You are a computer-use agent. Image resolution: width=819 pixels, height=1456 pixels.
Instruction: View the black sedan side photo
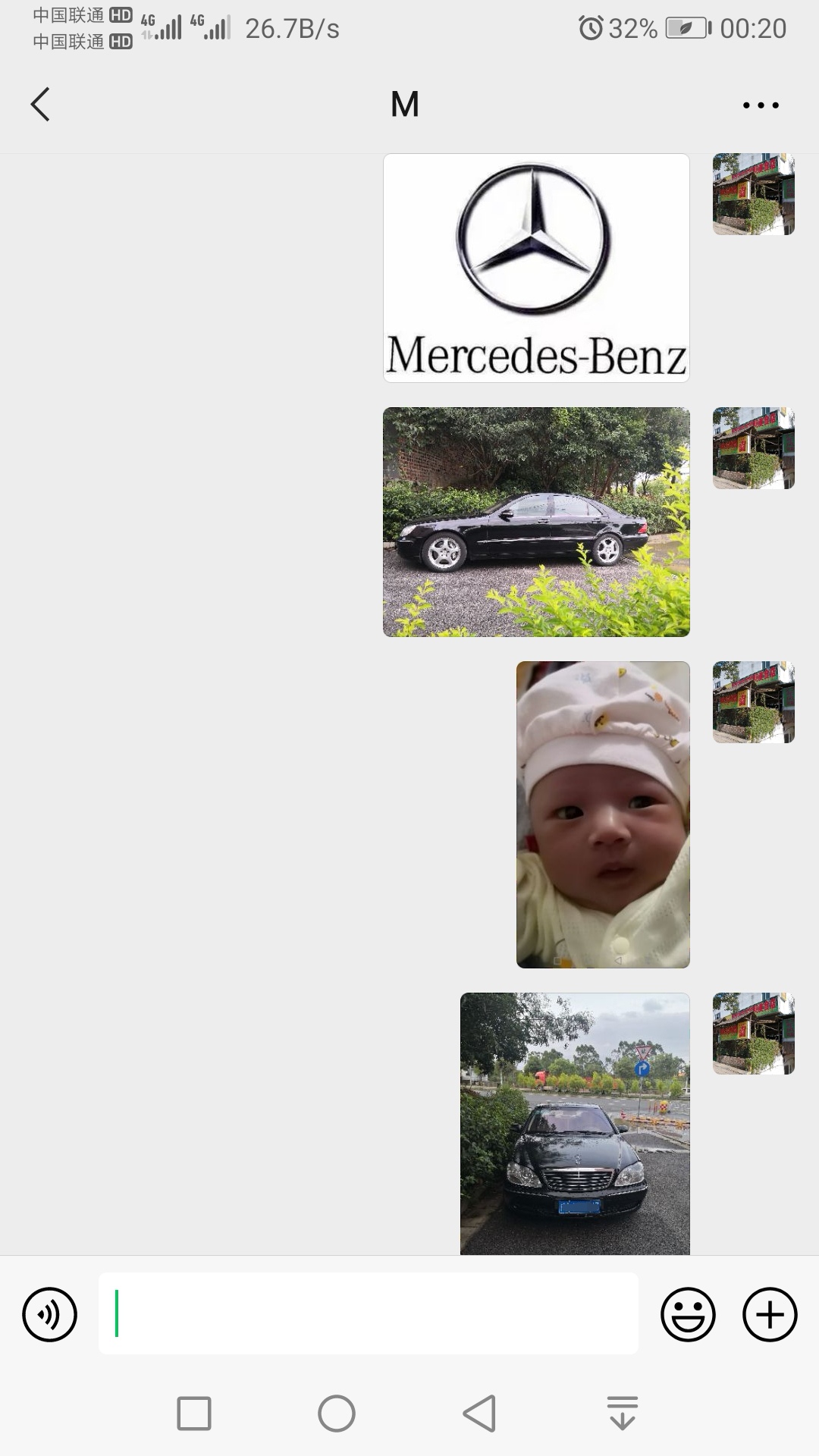point(536,522)
